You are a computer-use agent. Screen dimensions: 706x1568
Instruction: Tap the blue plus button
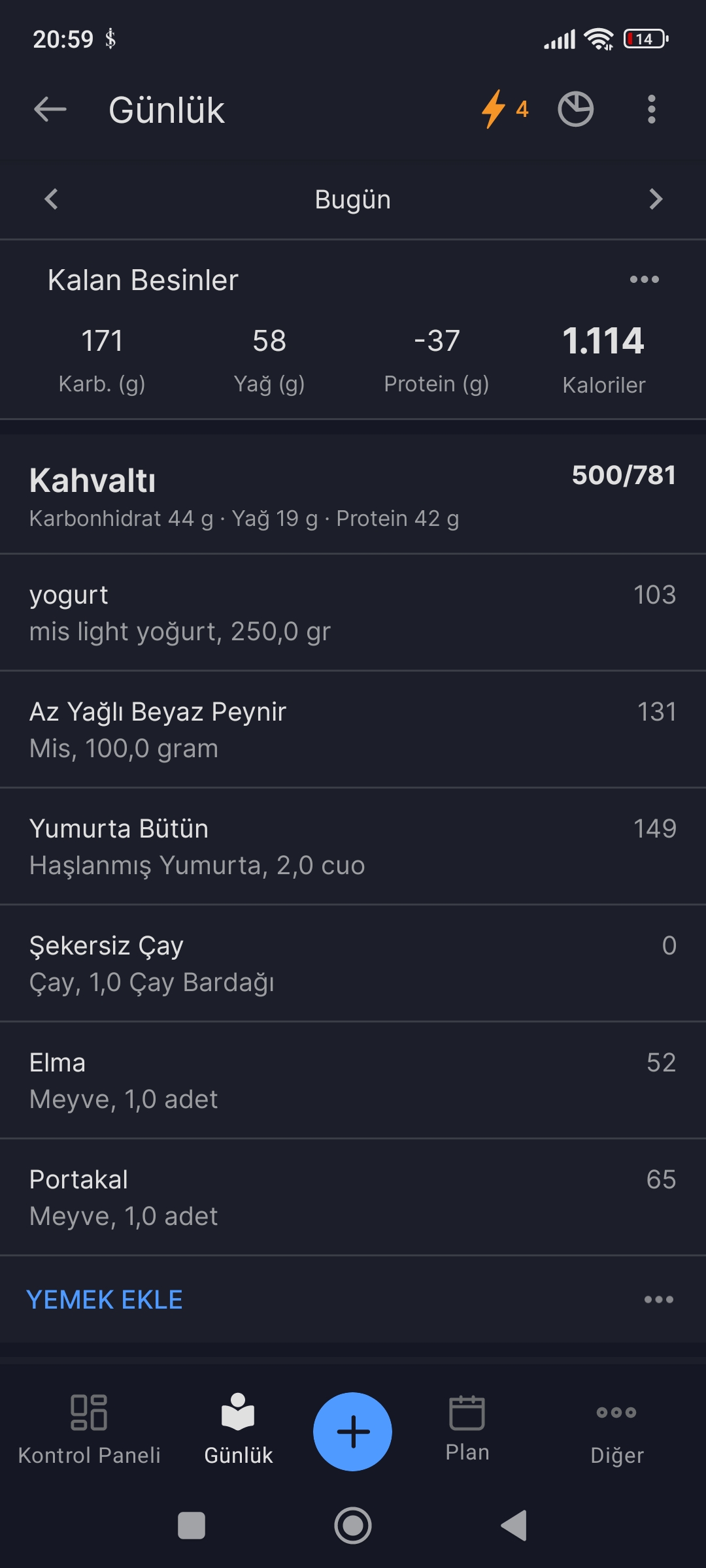coord(353,1431)
